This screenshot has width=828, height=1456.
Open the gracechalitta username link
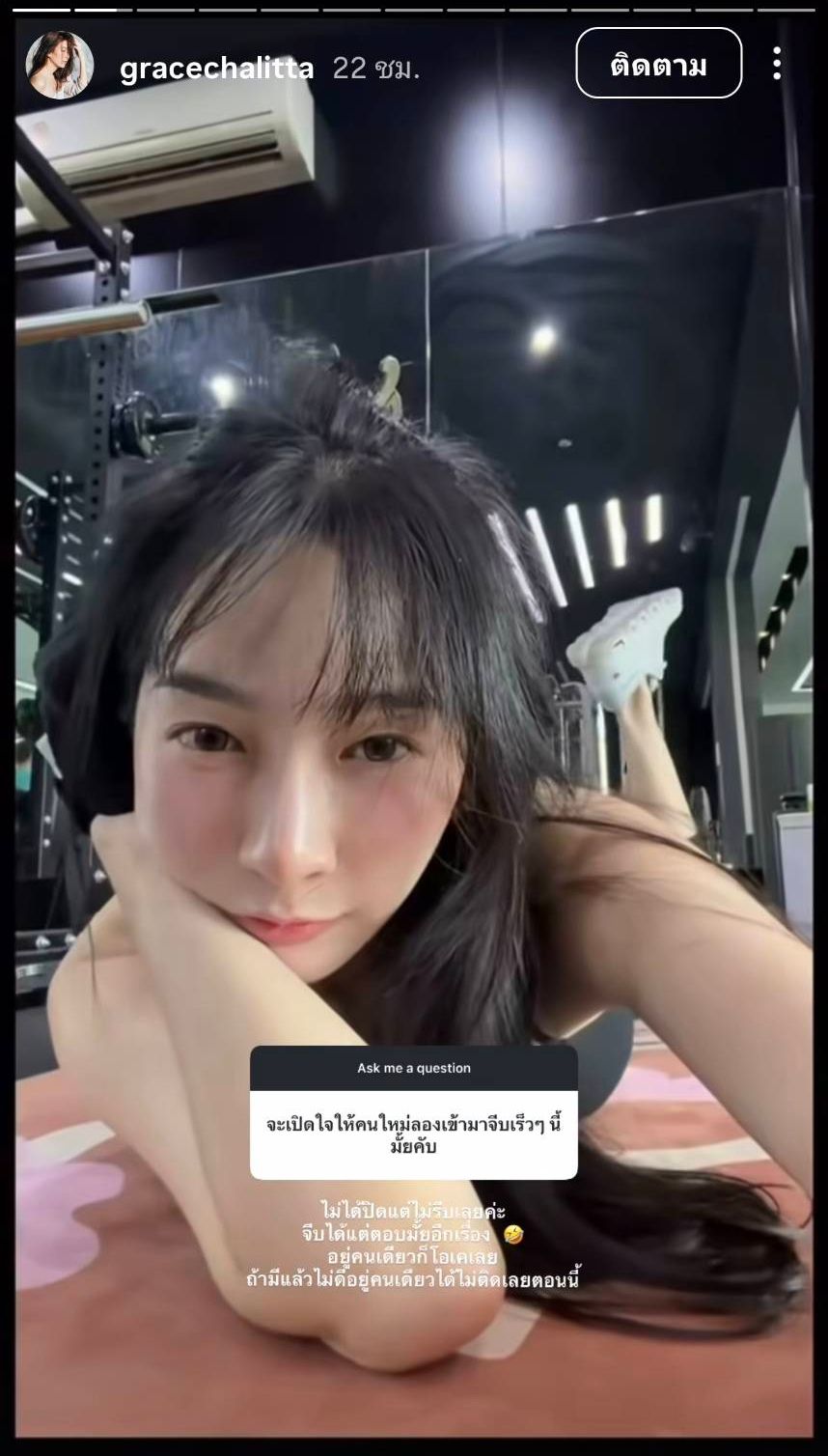click(216, 69)
